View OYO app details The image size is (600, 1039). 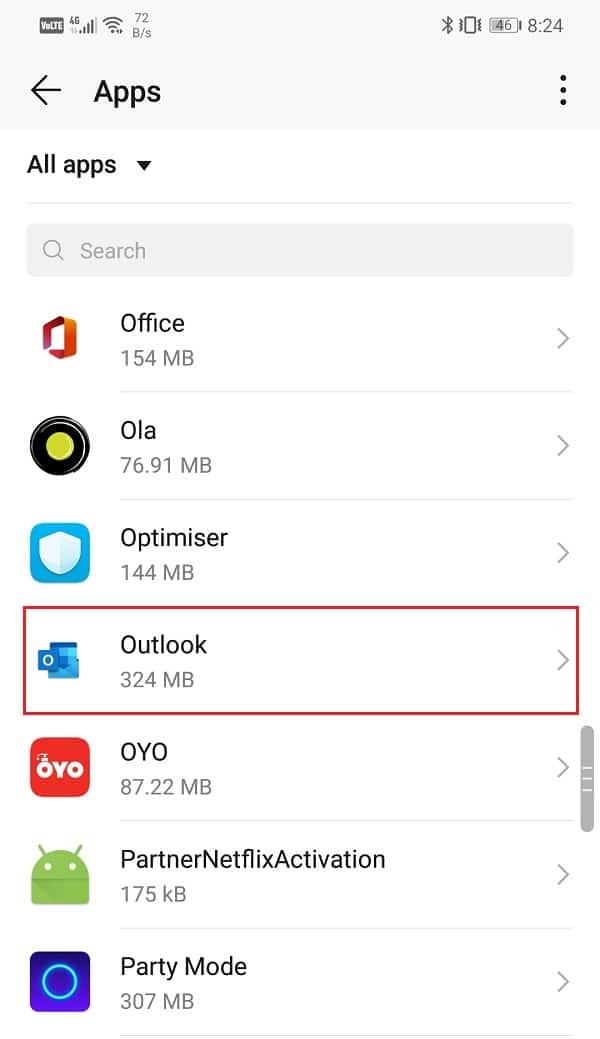tap(300, 767)
